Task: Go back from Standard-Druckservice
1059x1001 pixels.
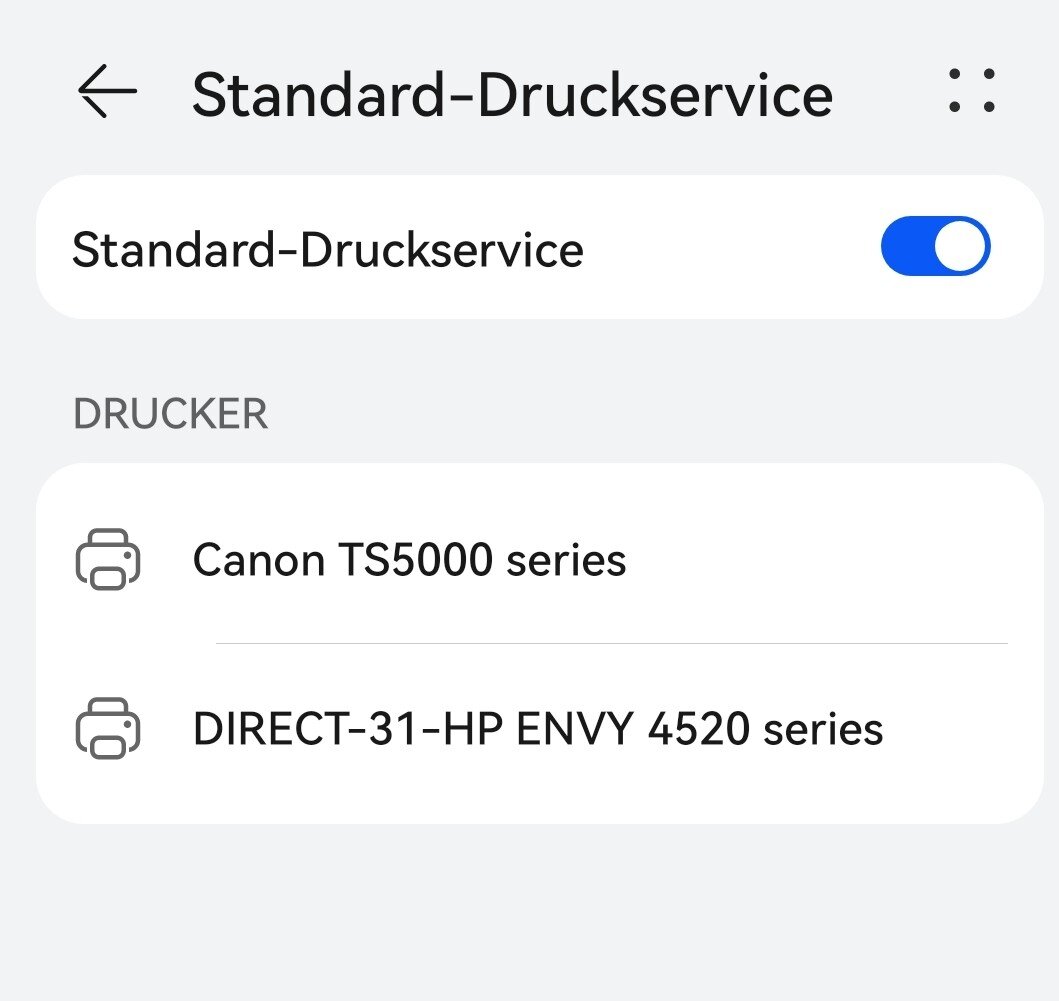Action: click(x=107, y=92)
